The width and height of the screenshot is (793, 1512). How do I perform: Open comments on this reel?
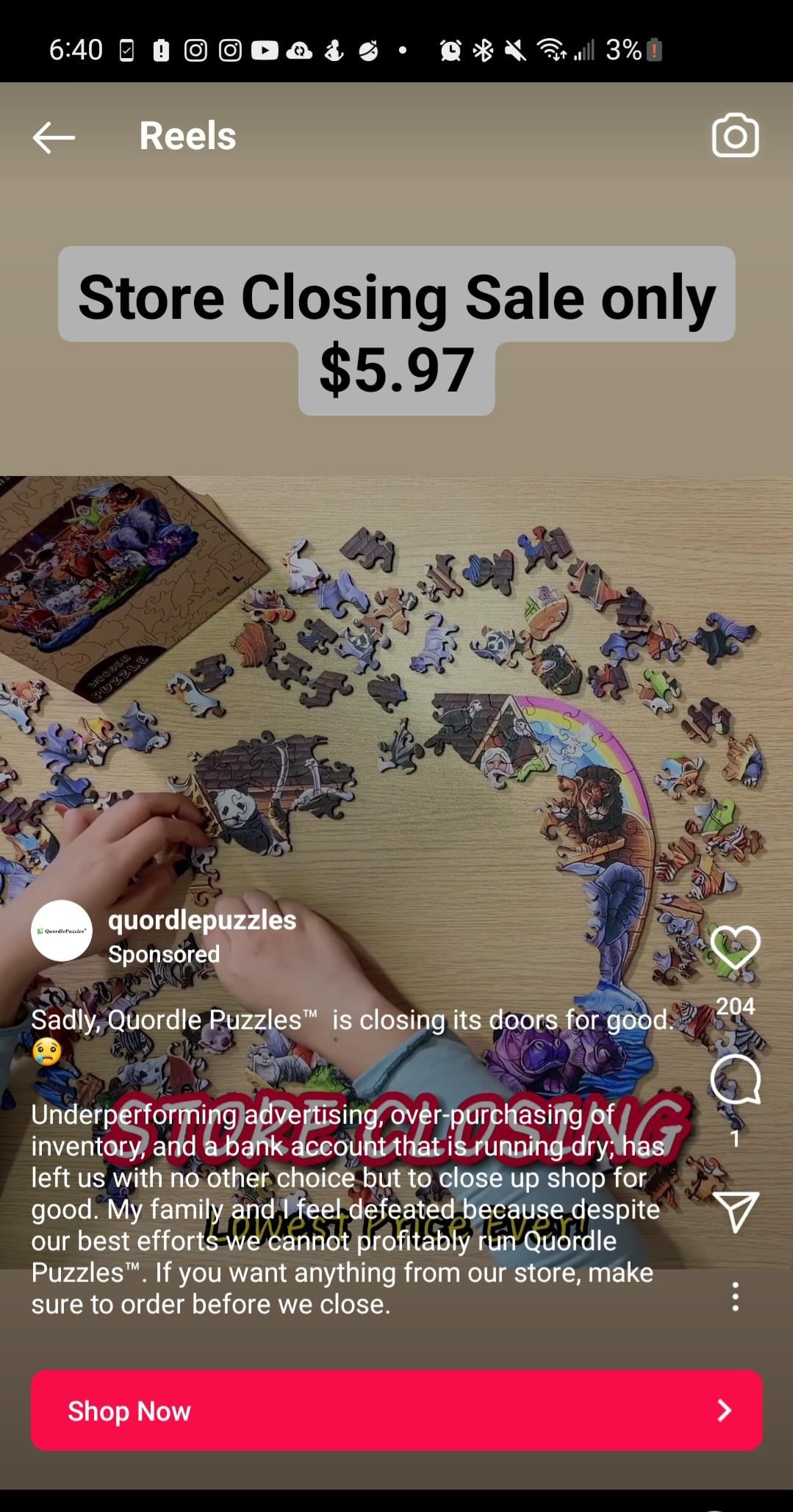click(735, 1080)
